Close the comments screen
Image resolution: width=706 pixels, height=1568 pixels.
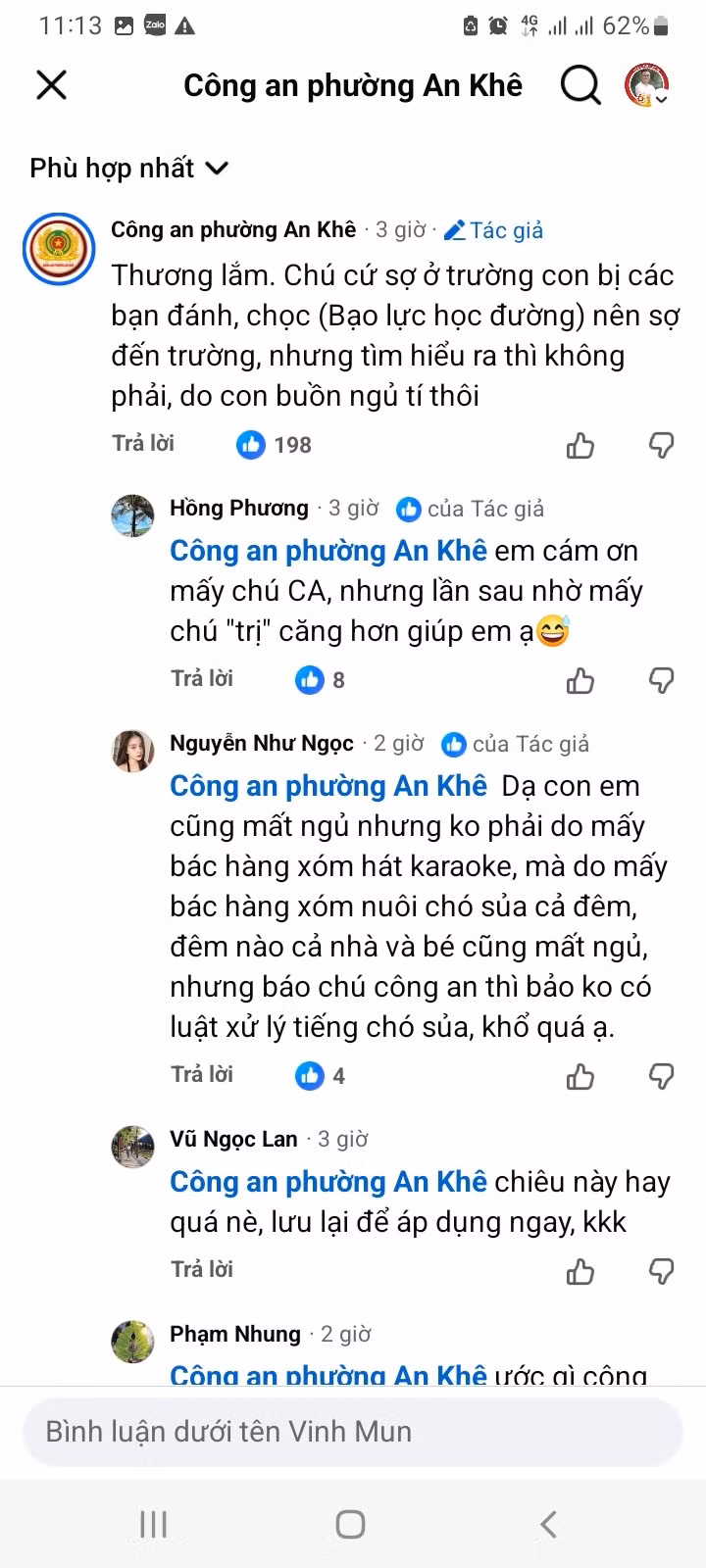51,85
